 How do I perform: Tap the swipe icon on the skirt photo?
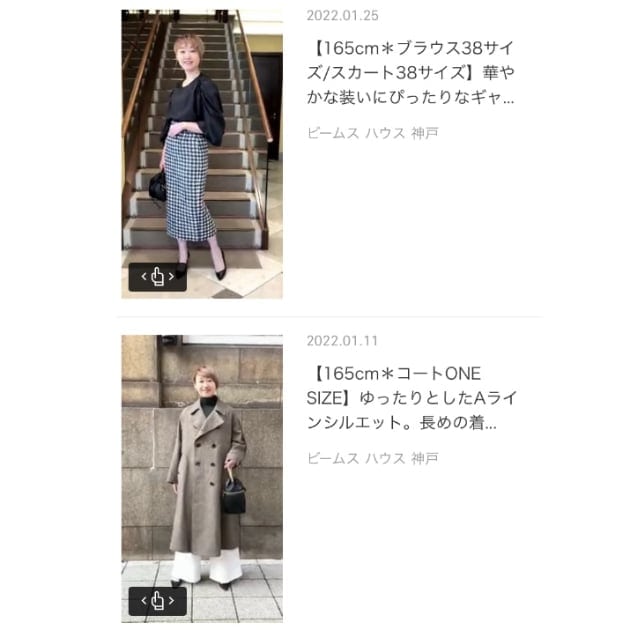157,277
